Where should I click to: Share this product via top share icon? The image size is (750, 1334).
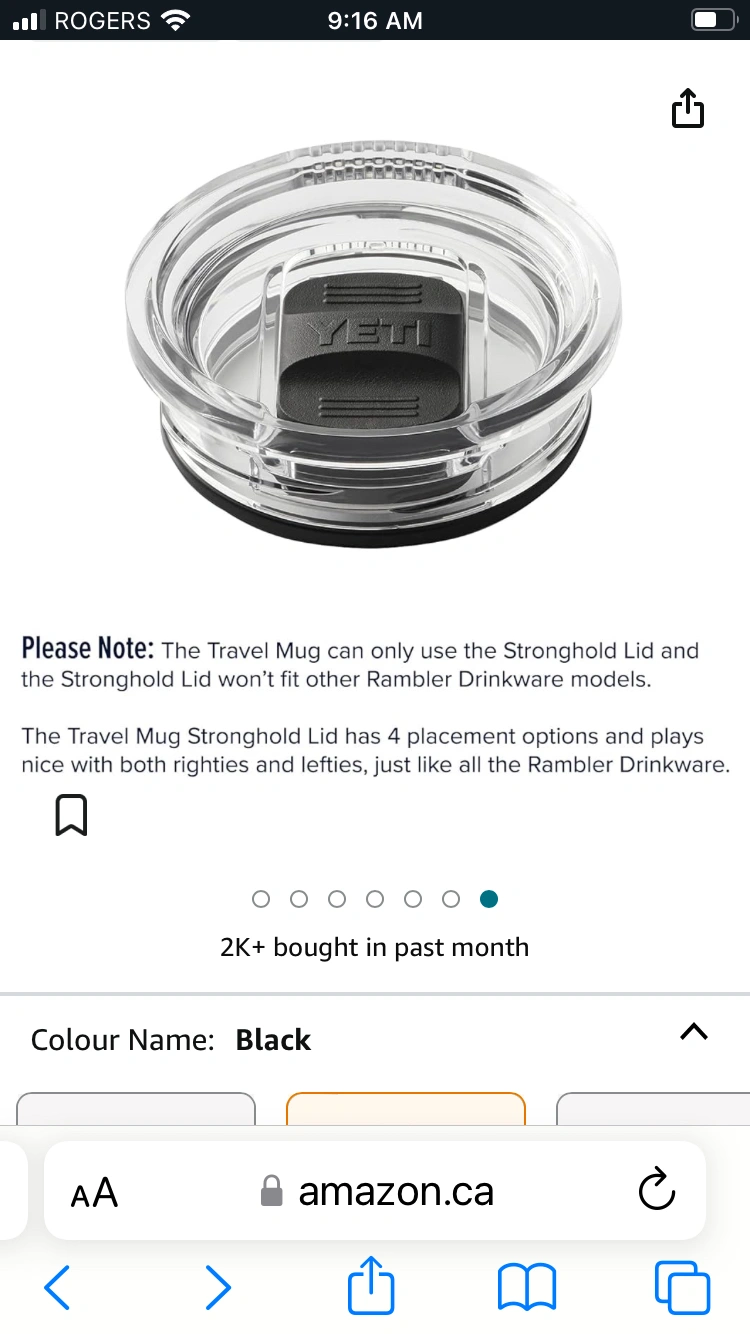(x=688, y=109)
